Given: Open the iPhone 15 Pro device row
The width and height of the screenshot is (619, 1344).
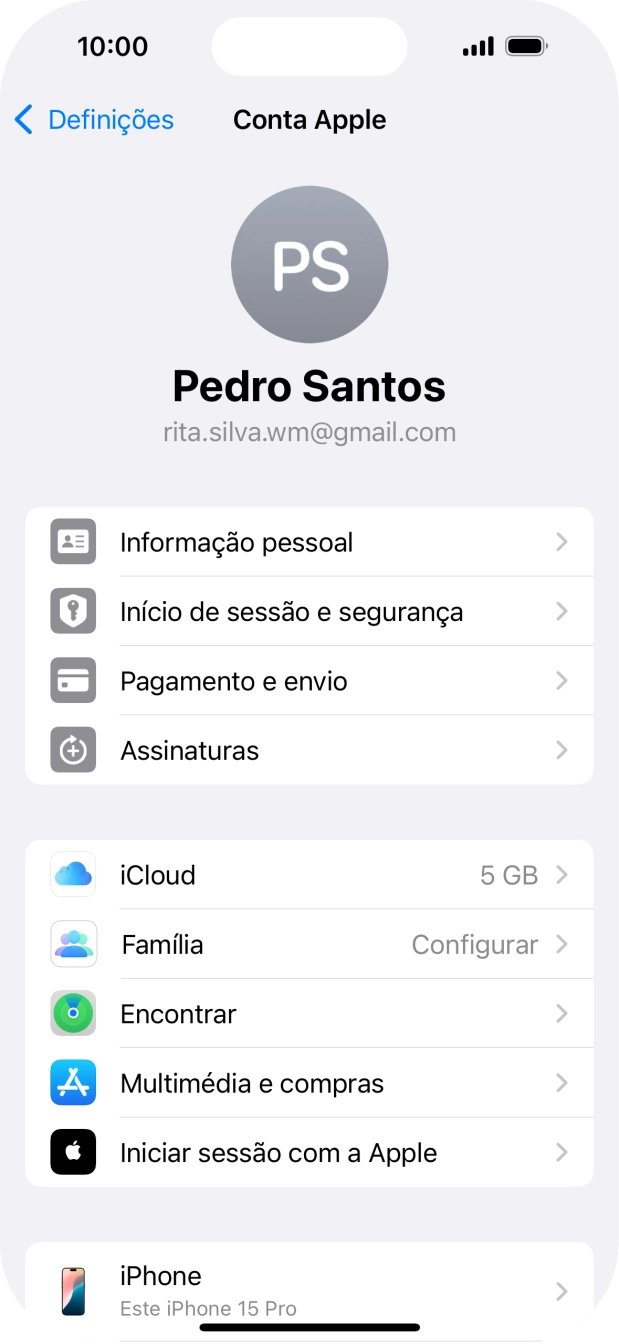Looking at the screenshot, I should (309, 1290).
